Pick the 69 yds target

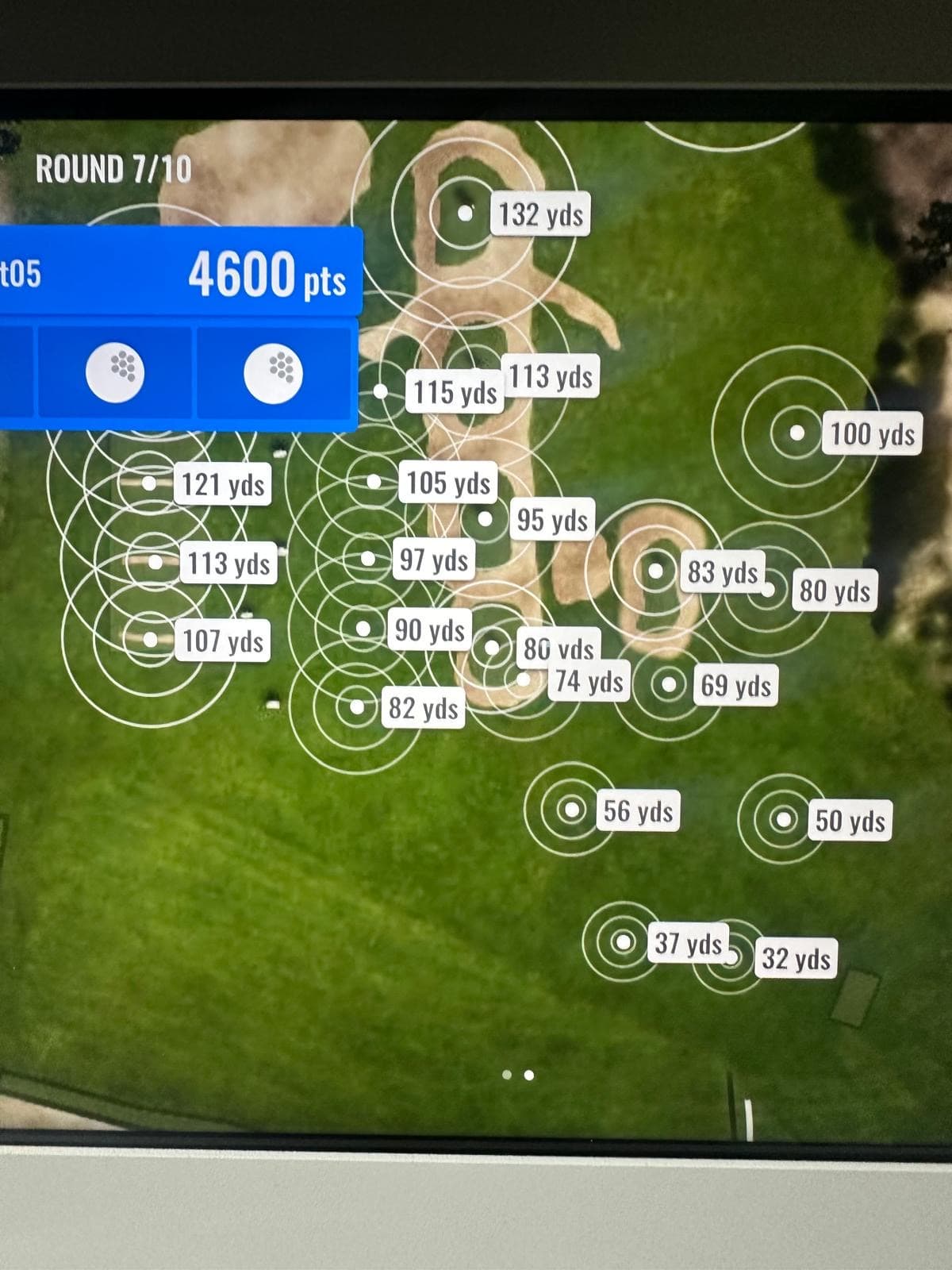pyautogui.click(x=670, y=683)
